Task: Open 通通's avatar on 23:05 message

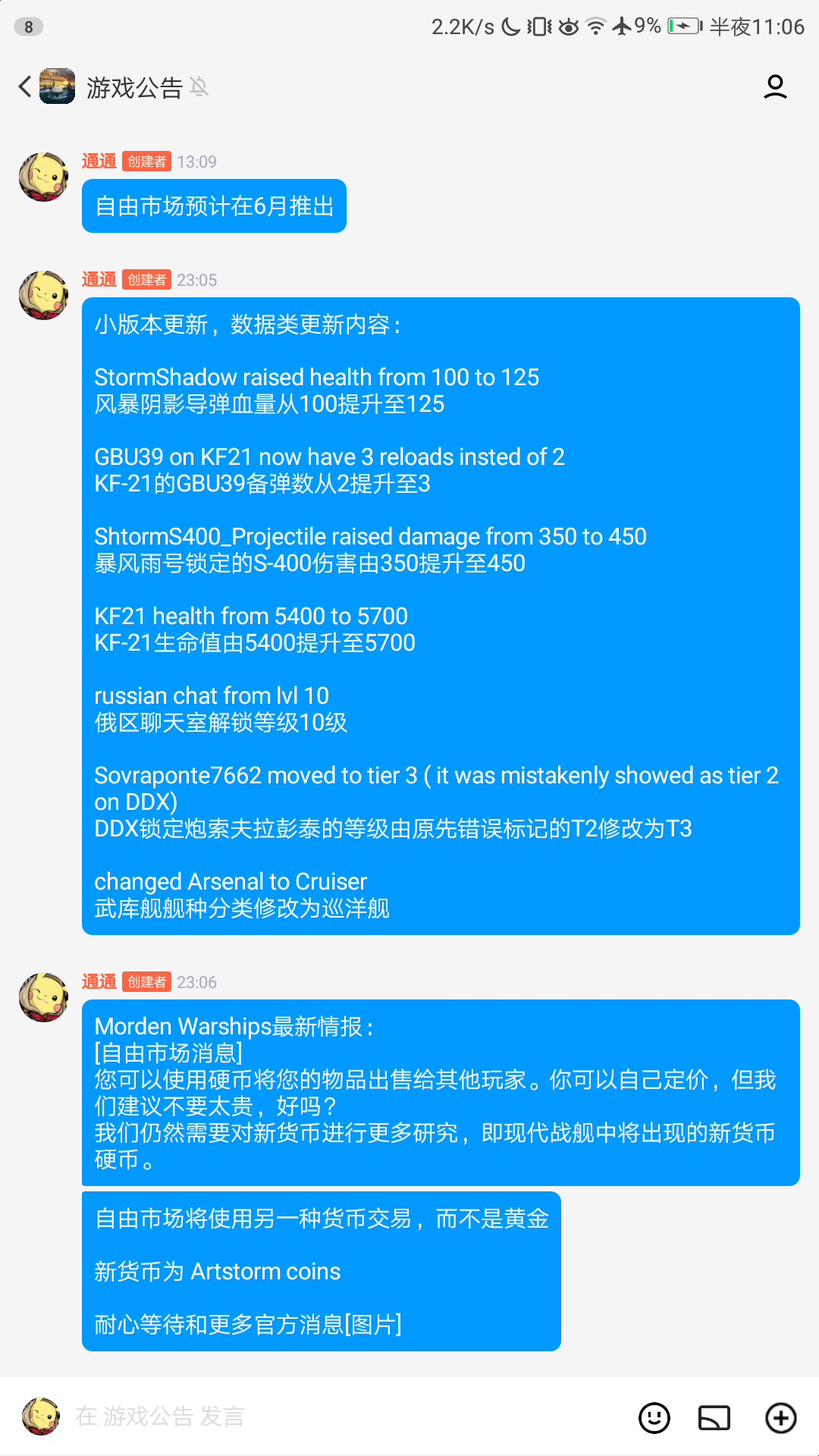Action: click(x=43, y=295)
